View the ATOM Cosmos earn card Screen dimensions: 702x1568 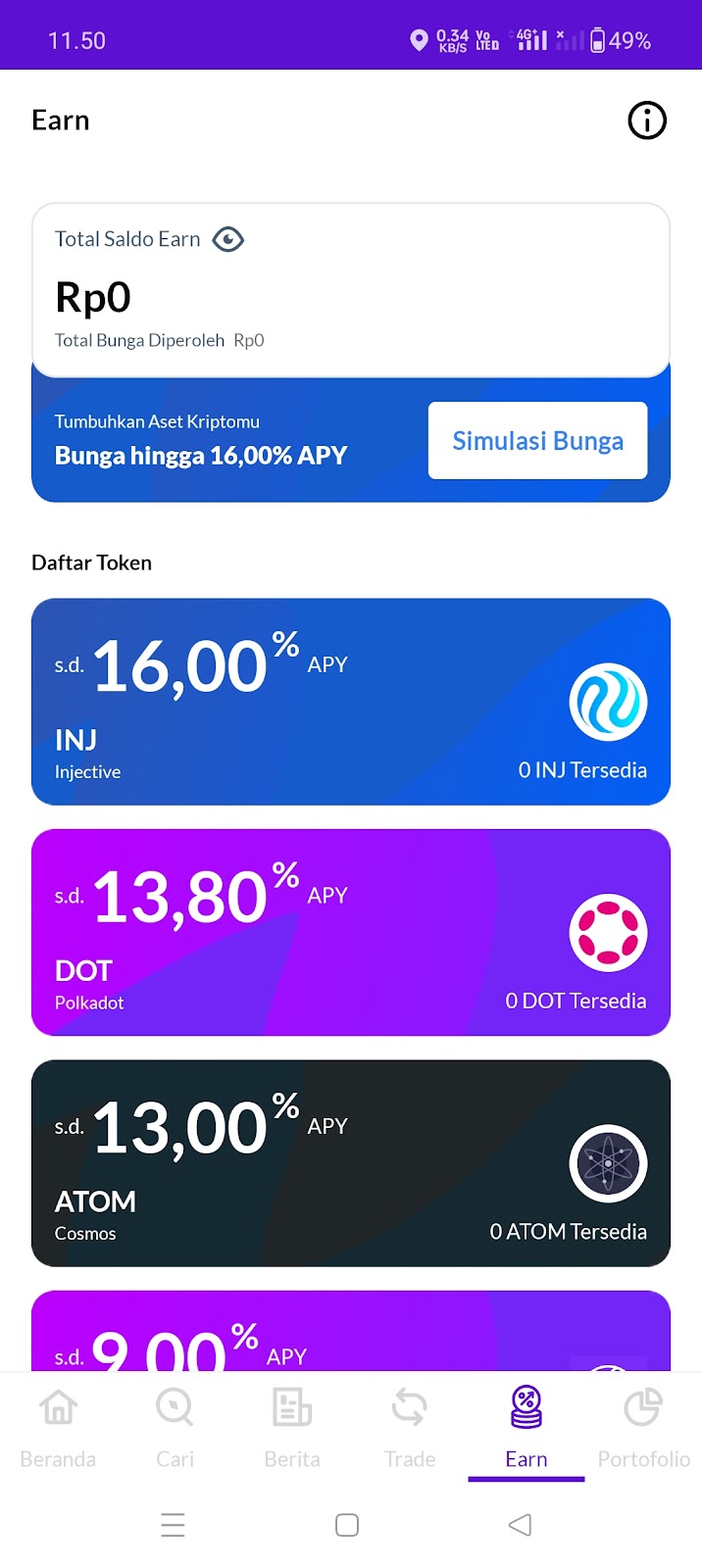[x=351, y=1163]
